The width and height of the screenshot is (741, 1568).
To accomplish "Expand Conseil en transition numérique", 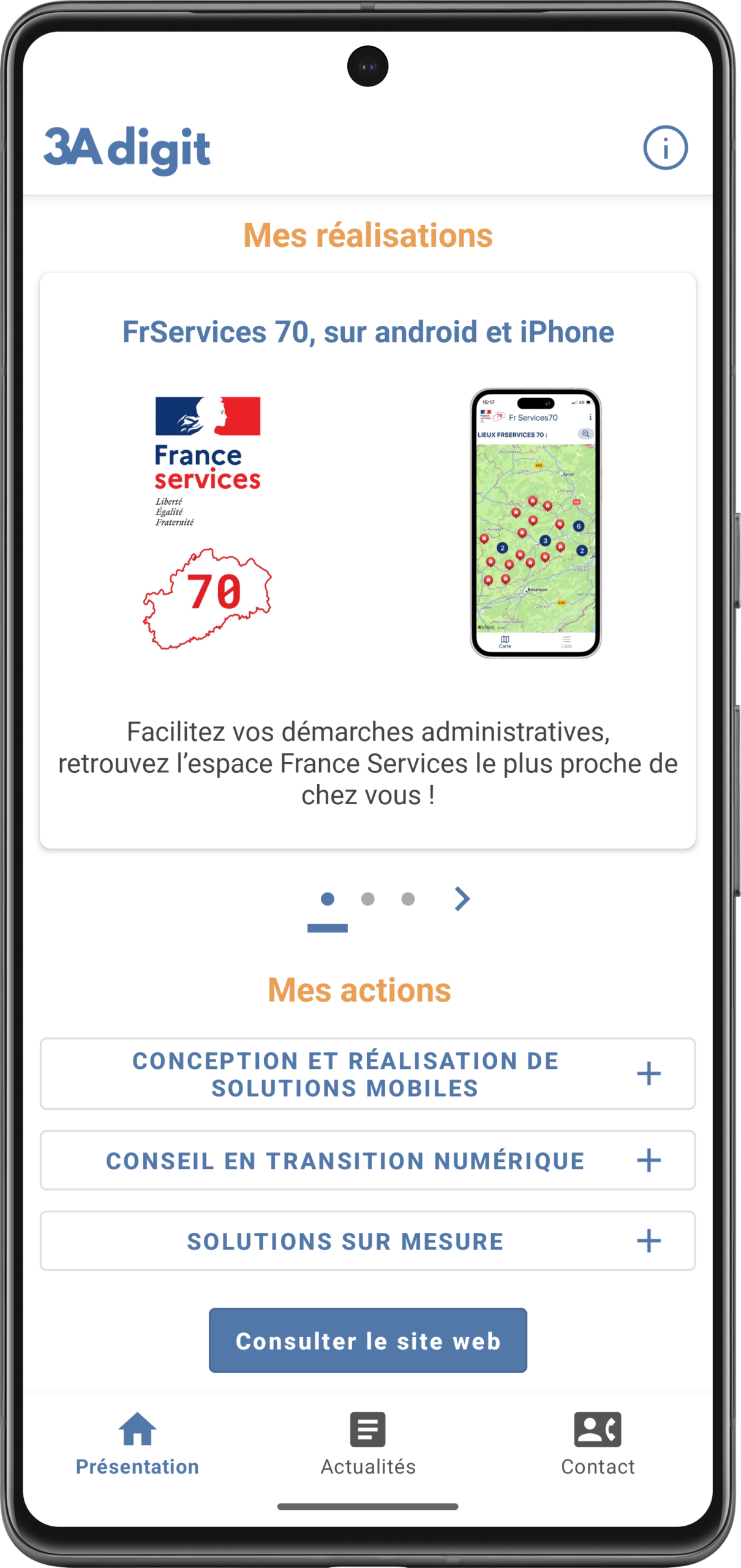I will pos(367,1160).
